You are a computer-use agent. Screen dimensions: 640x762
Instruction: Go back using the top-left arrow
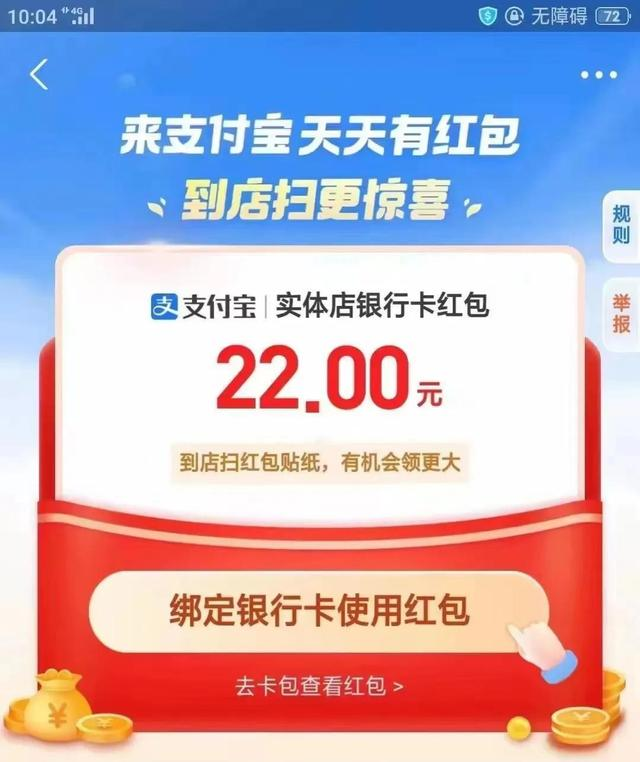point(39,75)
